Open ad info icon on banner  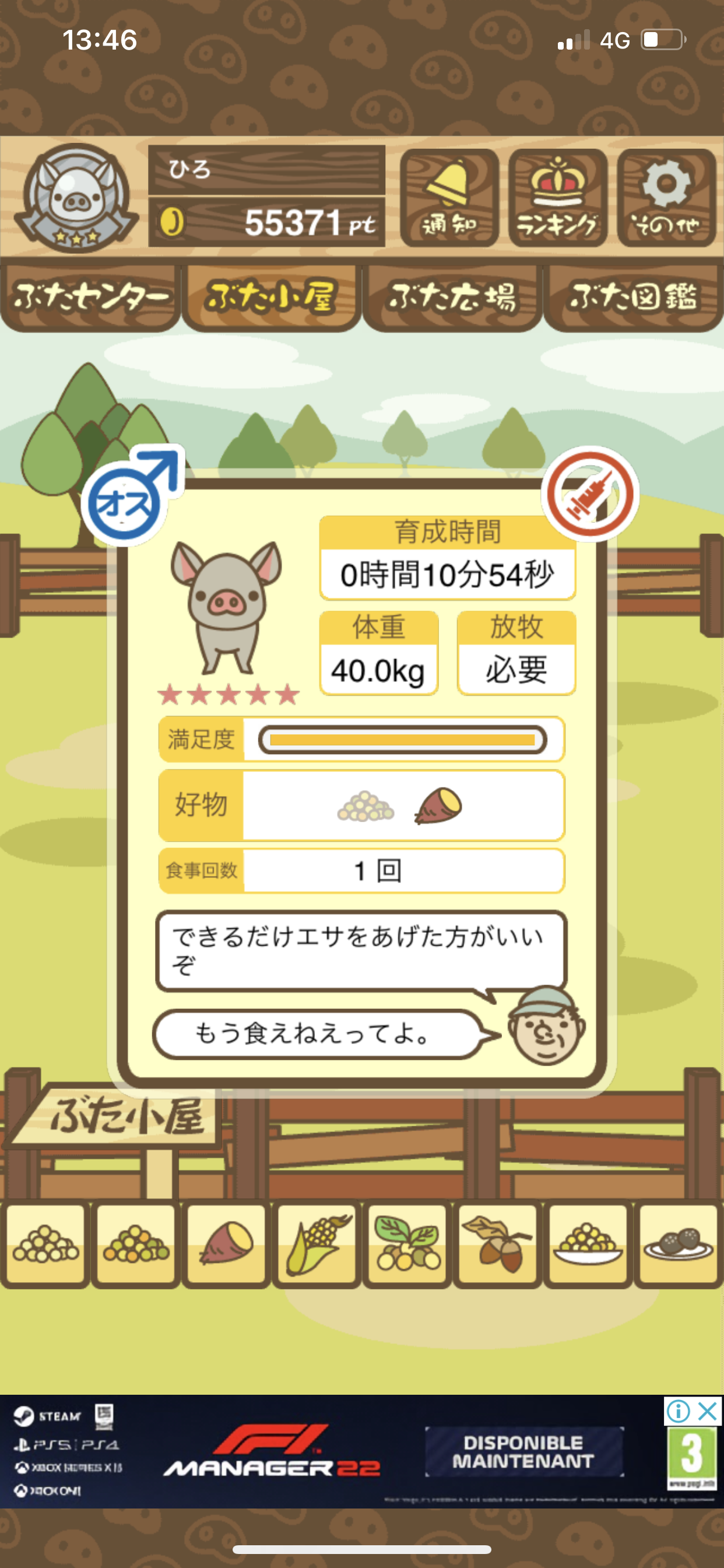pos(678,1411)
